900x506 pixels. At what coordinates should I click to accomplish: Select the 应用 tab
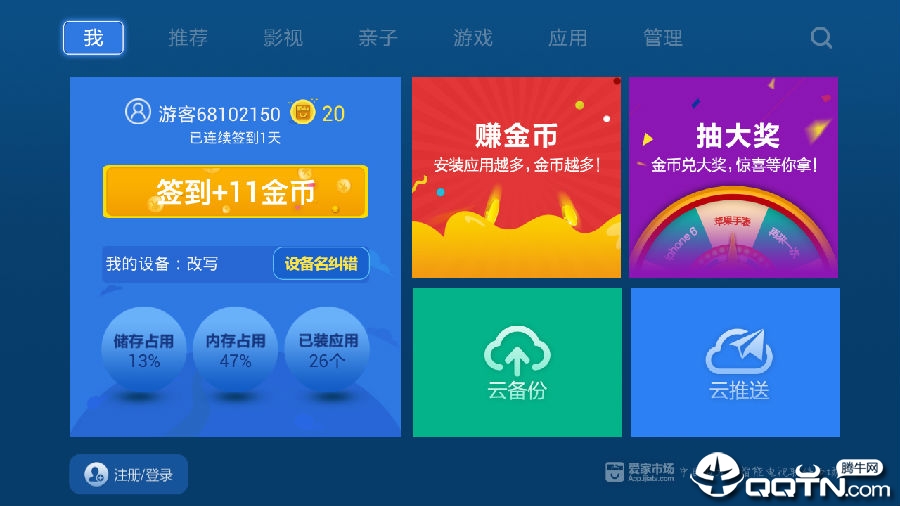tap(568, 38)
